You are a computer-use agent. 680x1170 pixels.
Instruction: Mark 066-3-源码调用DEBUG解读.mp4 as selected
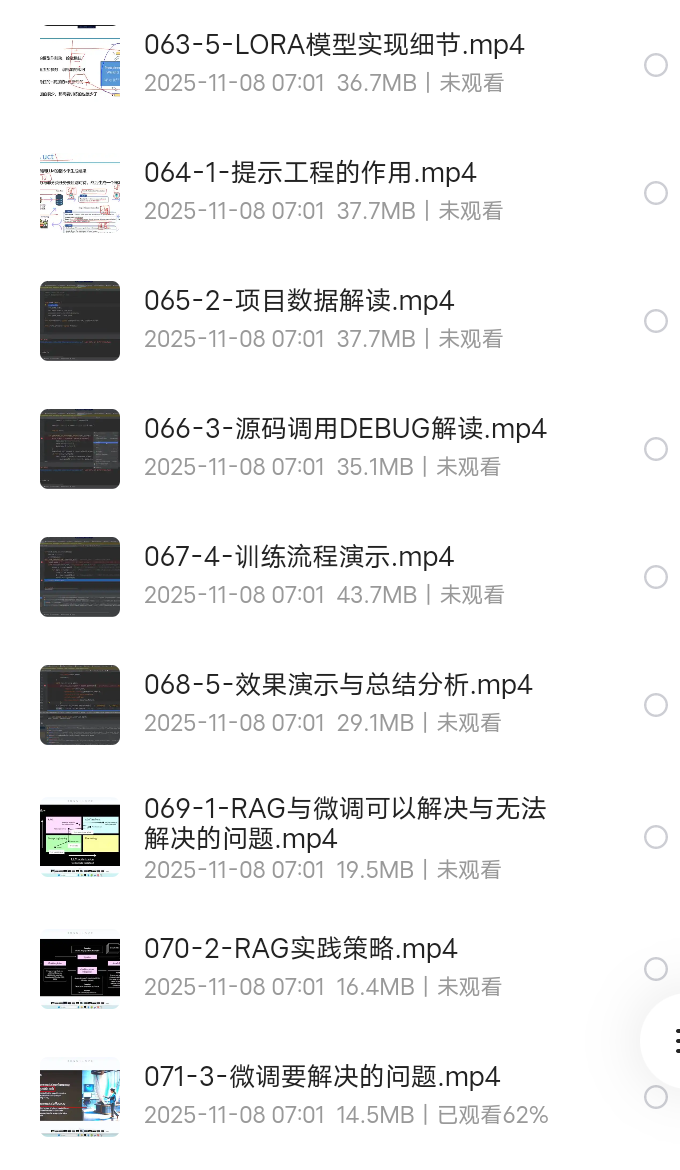point(656,449)
